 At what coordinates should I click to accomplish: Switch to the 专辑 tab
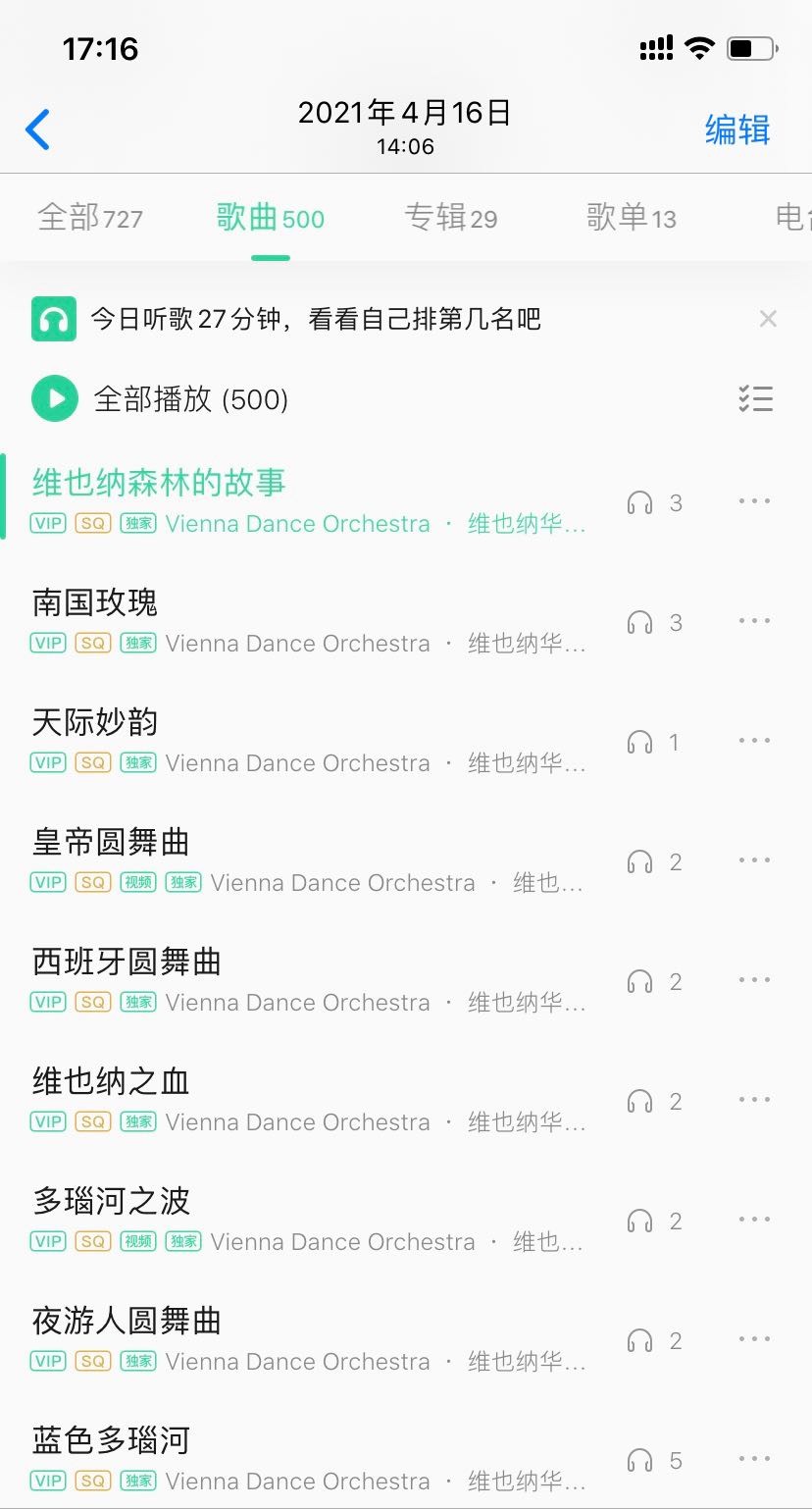click(450, 217)
